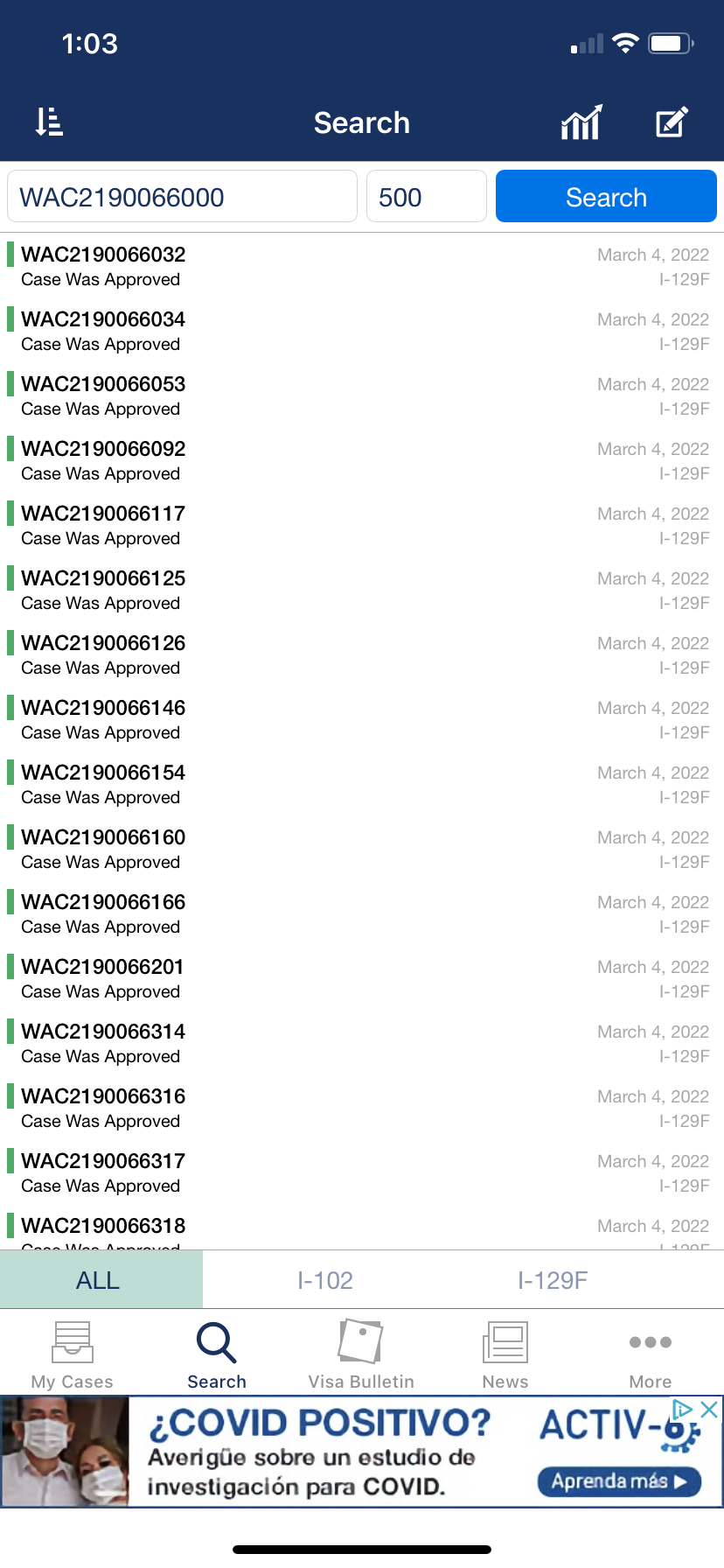This screenshot has width=724, height=1568.
Task: Close the COVID ad banner
Action: pyautogui.click(x=710, y=1409)
